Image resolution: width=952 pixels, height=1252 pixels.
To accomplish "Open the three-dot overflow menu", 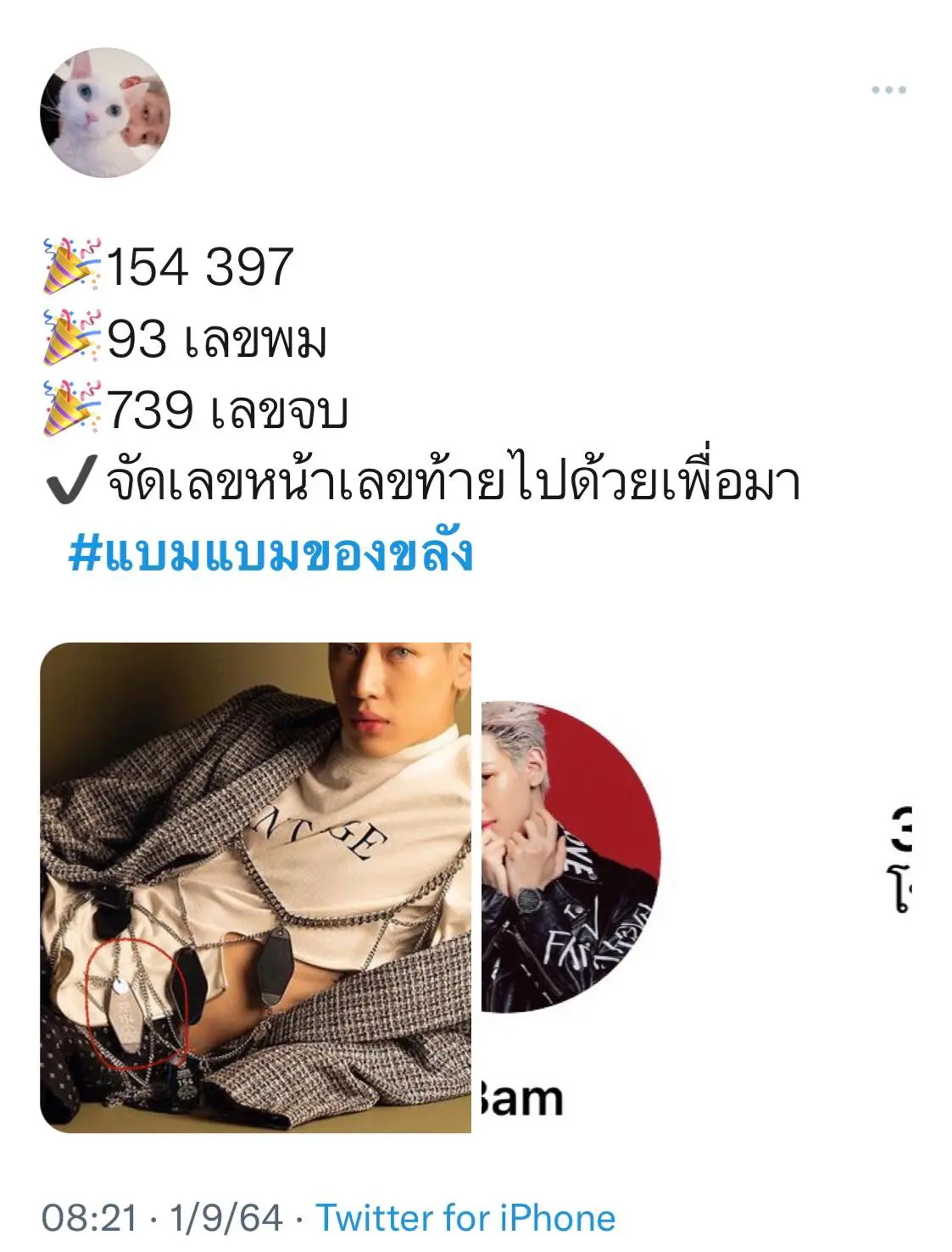I will pyautogui.click(x=888, y=90).
